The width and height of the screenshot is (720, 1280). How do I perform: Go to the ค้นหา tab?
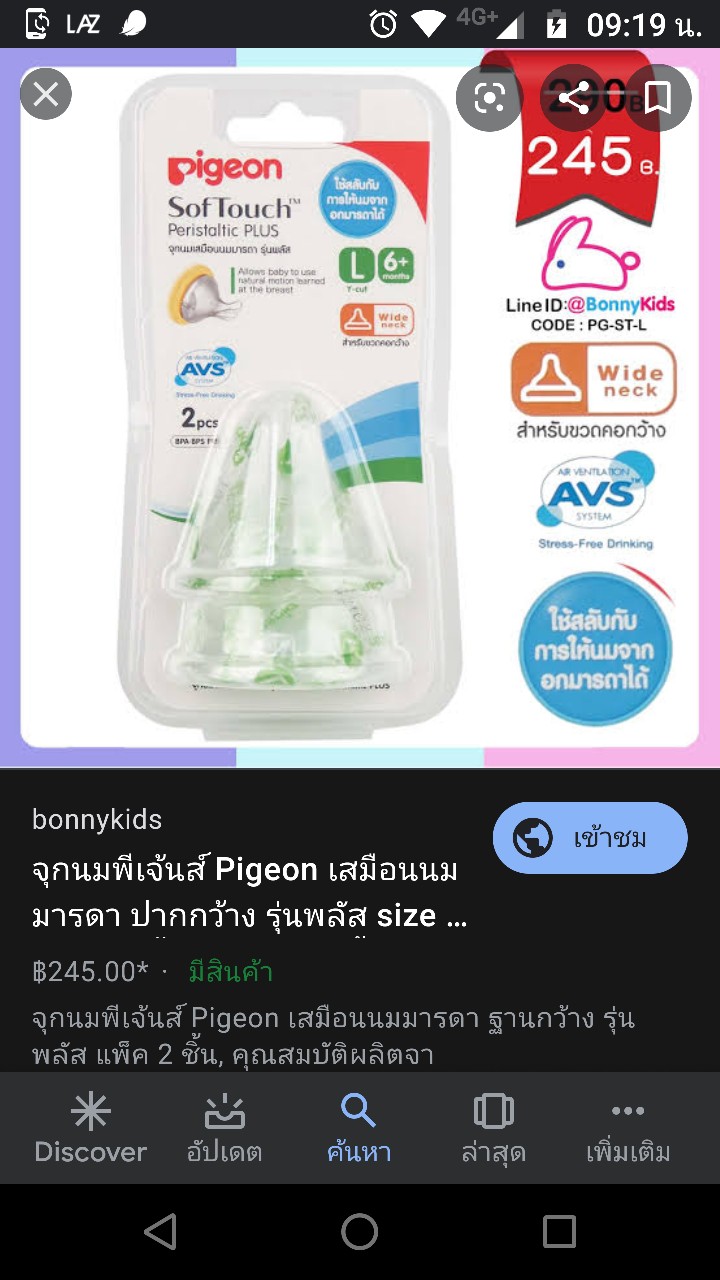pos(359,1128)
